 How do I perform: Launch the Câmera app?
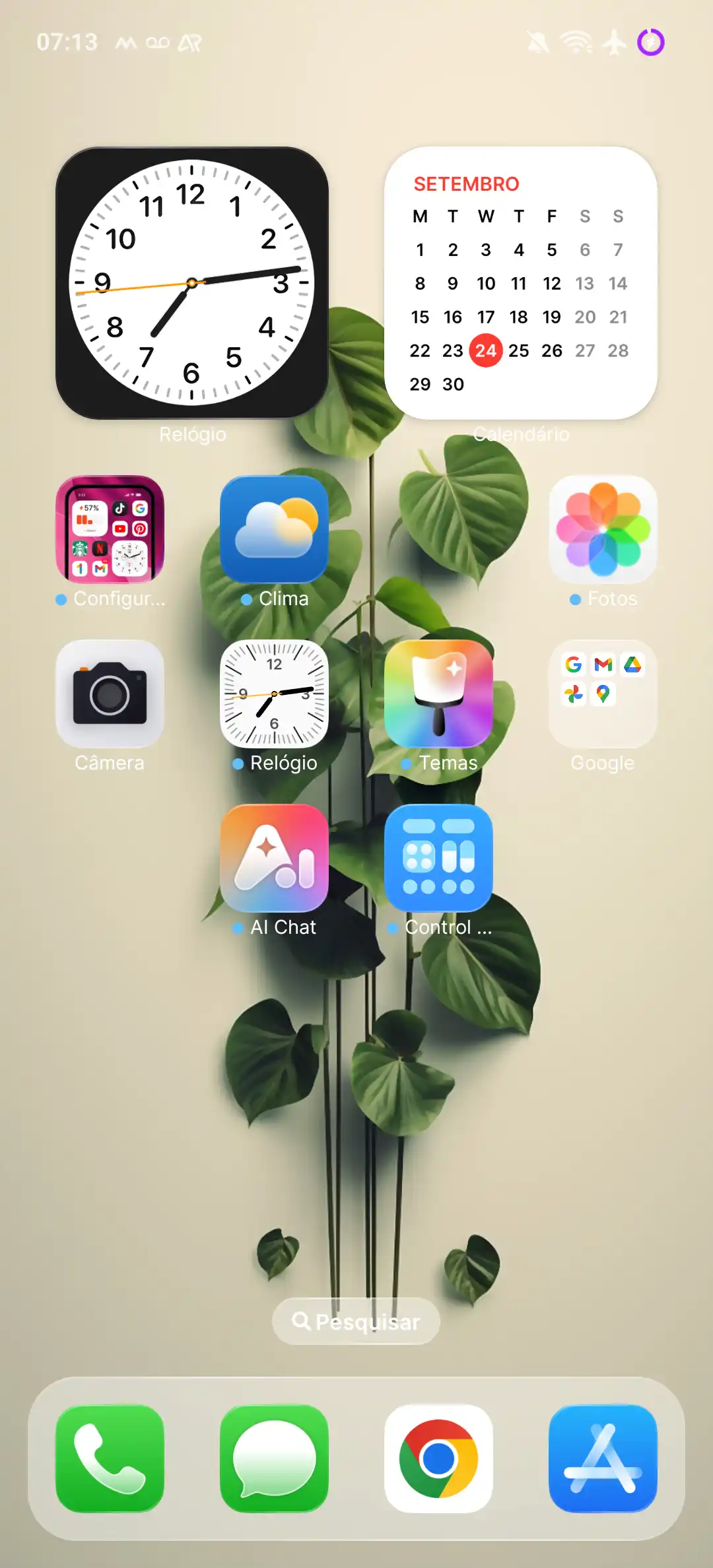pyautogui.click(x=110, y=694)
